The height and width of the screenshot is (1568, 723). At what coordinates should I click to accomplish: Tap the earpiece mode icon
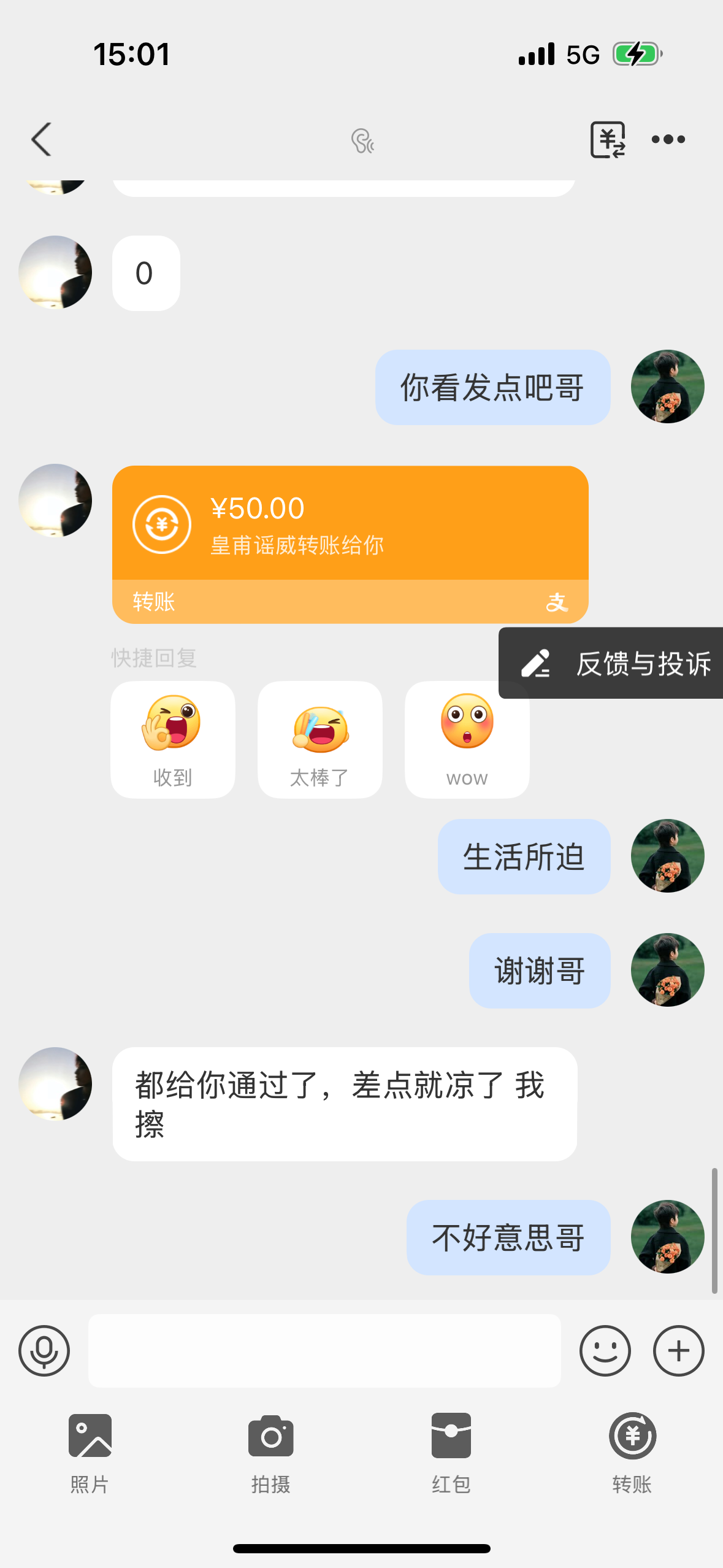362,141
